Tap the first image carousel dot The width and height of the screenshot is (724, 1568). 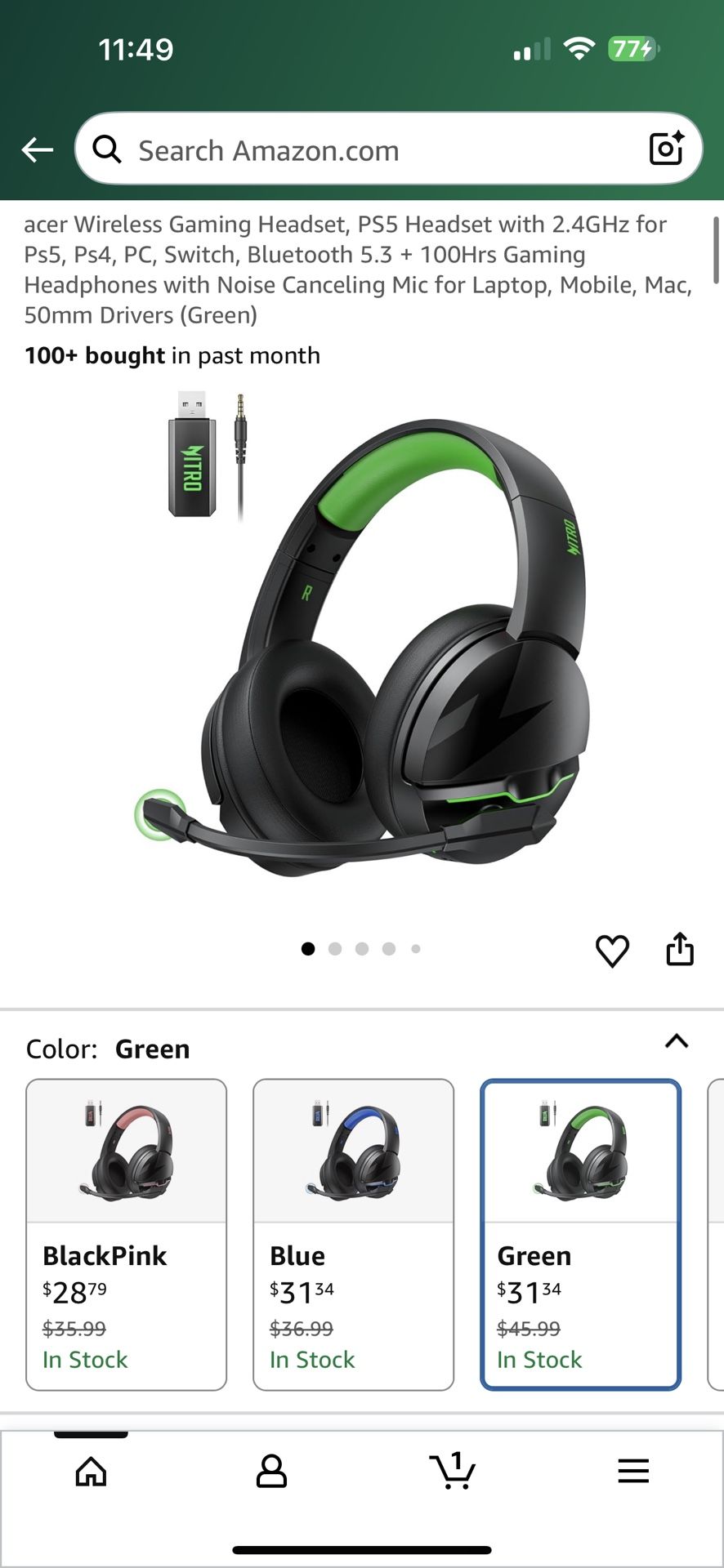tap(308, 948)
